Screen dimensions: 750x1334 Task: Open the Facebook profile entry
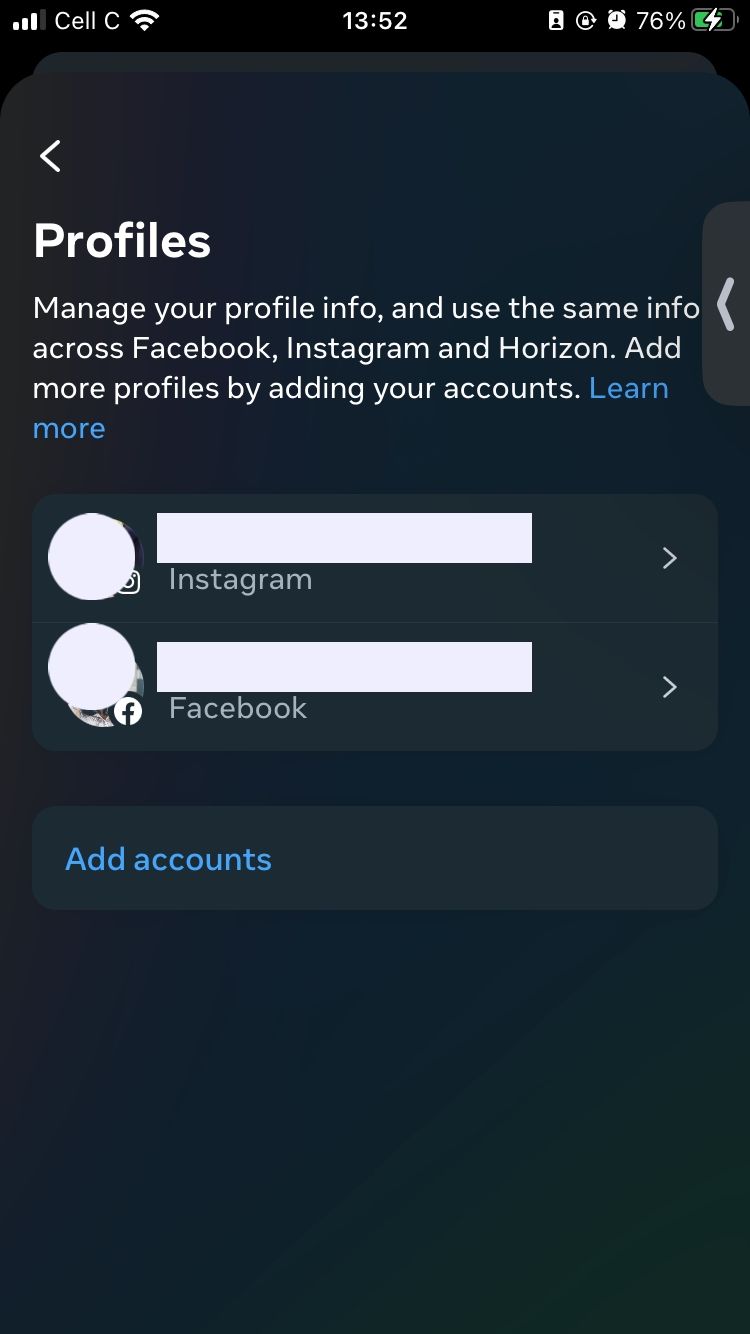pyautogui.click(x=375, y=687)
